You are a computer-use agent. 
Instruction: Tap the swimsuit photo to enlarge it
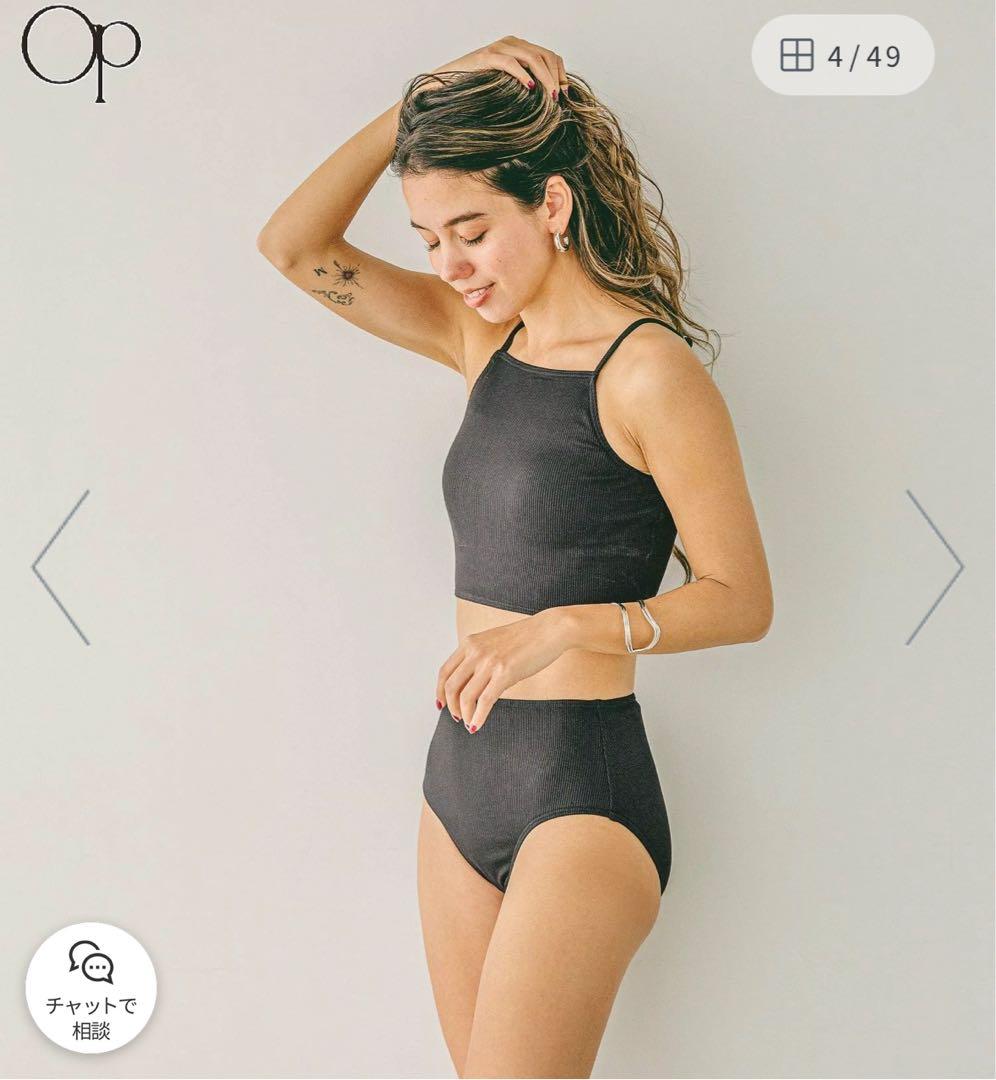click(x=498, y=540)
